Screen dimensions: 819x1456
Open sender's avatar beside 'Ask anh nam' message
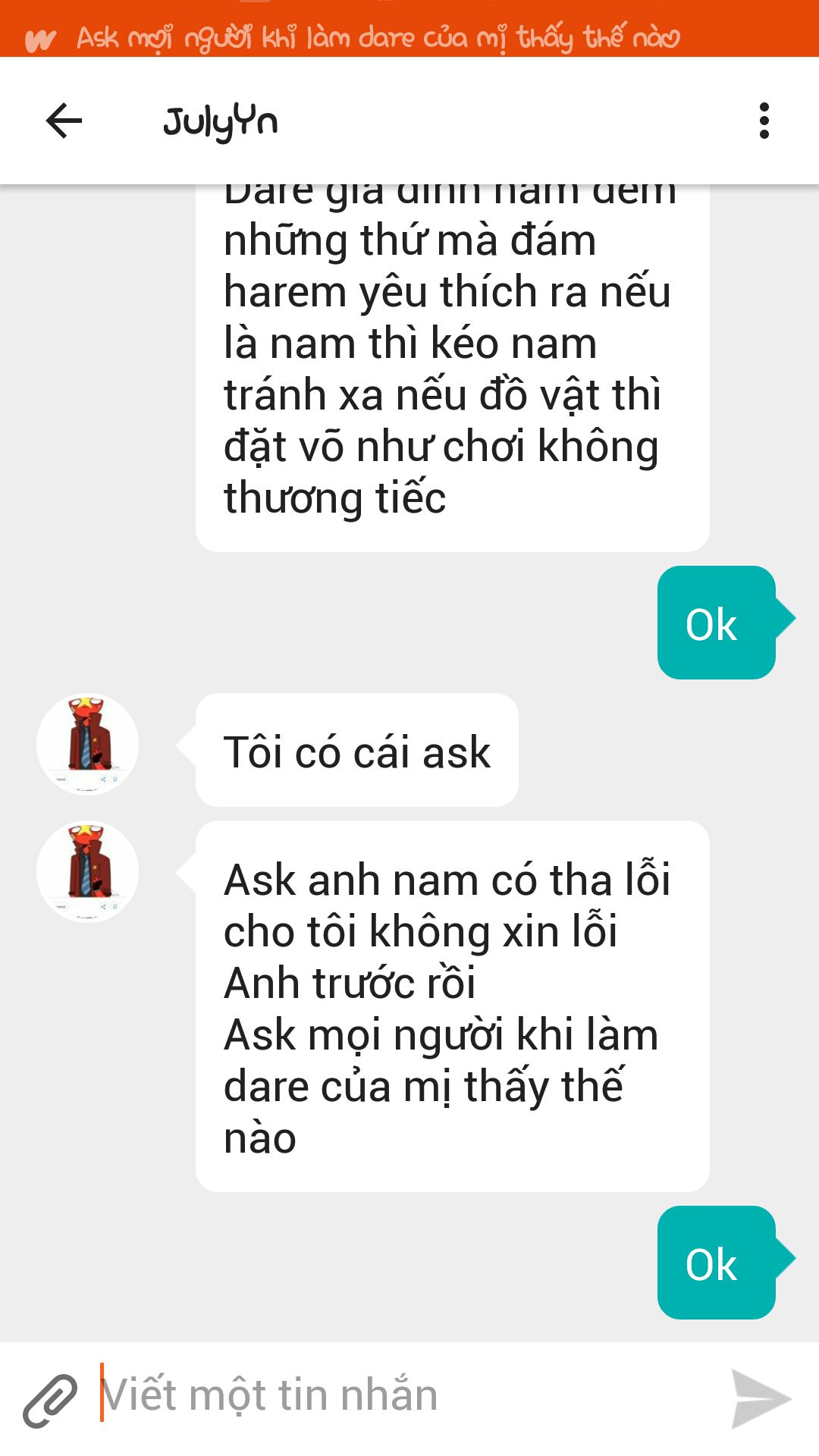pos(88,872)
